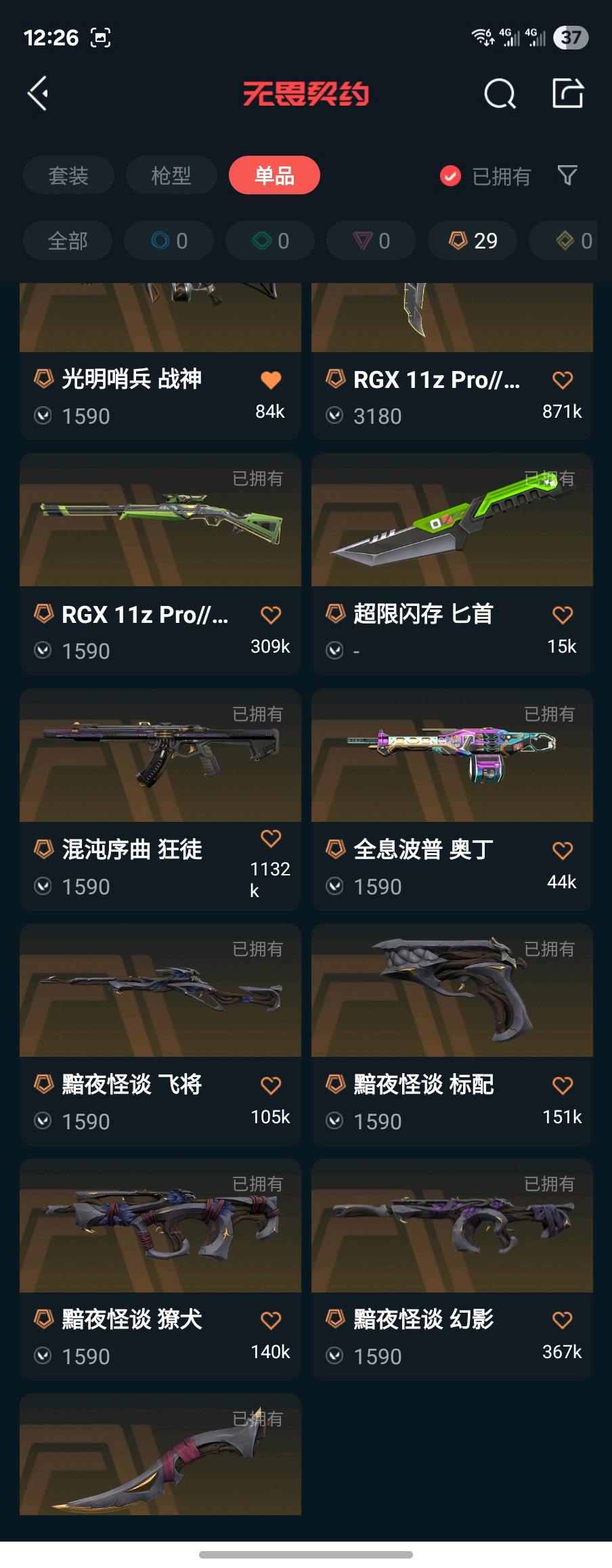Tap the share icon in the header
The width and height of the screenshot is (612, 1568).
pyautogui.click(x=567, y=93)
